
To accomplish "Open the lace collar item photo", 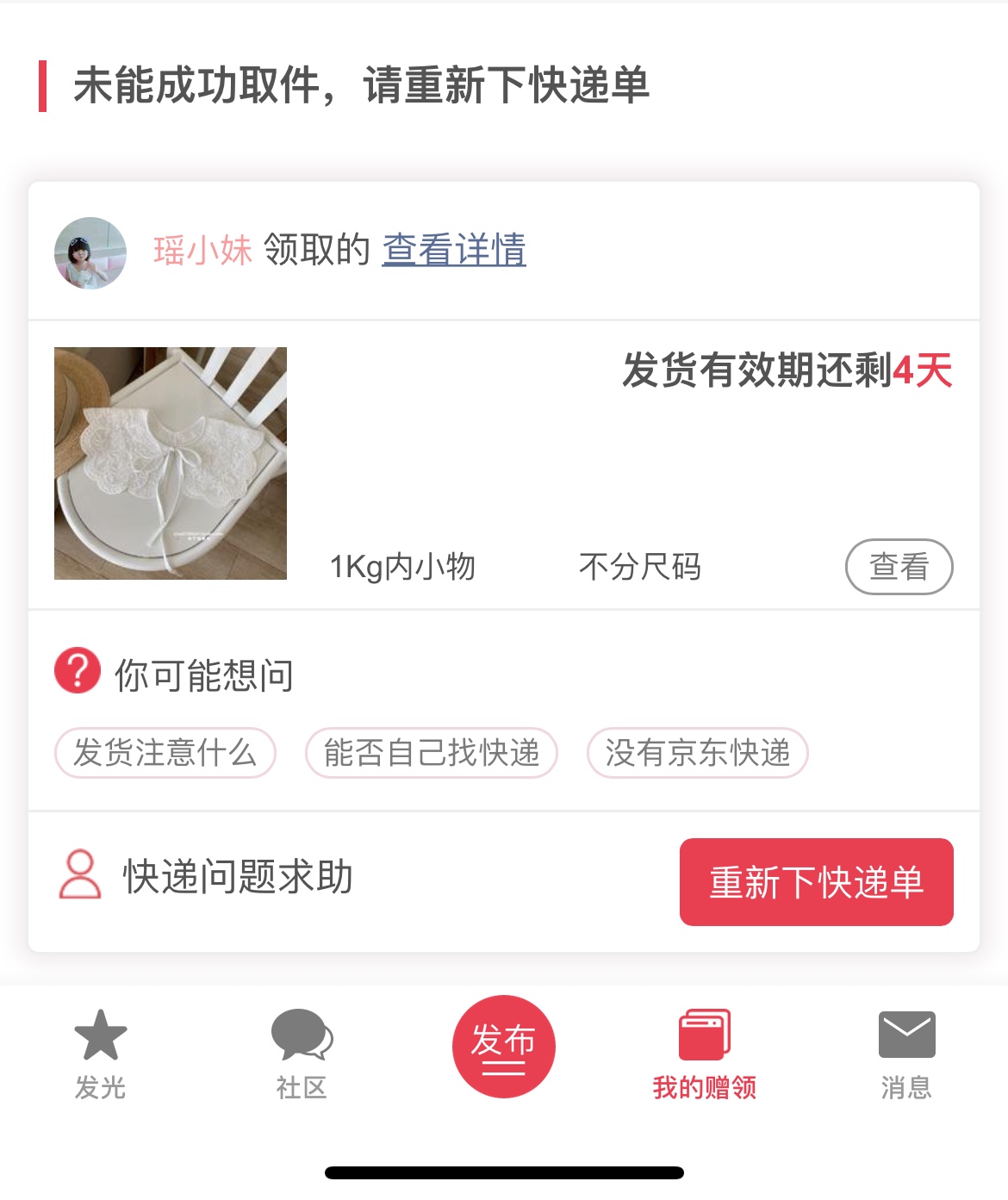I will pos(171,463).
